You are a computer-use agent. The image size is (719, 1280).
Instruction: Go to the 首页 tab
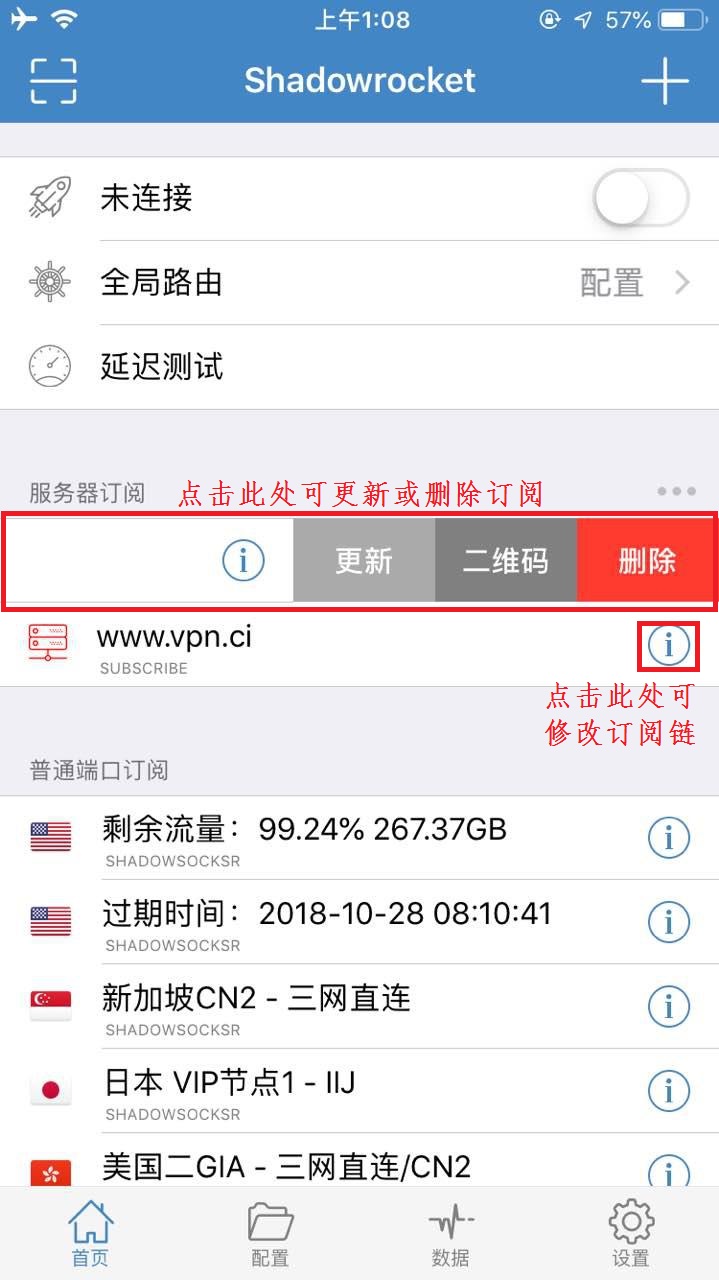pos(90,1234)
